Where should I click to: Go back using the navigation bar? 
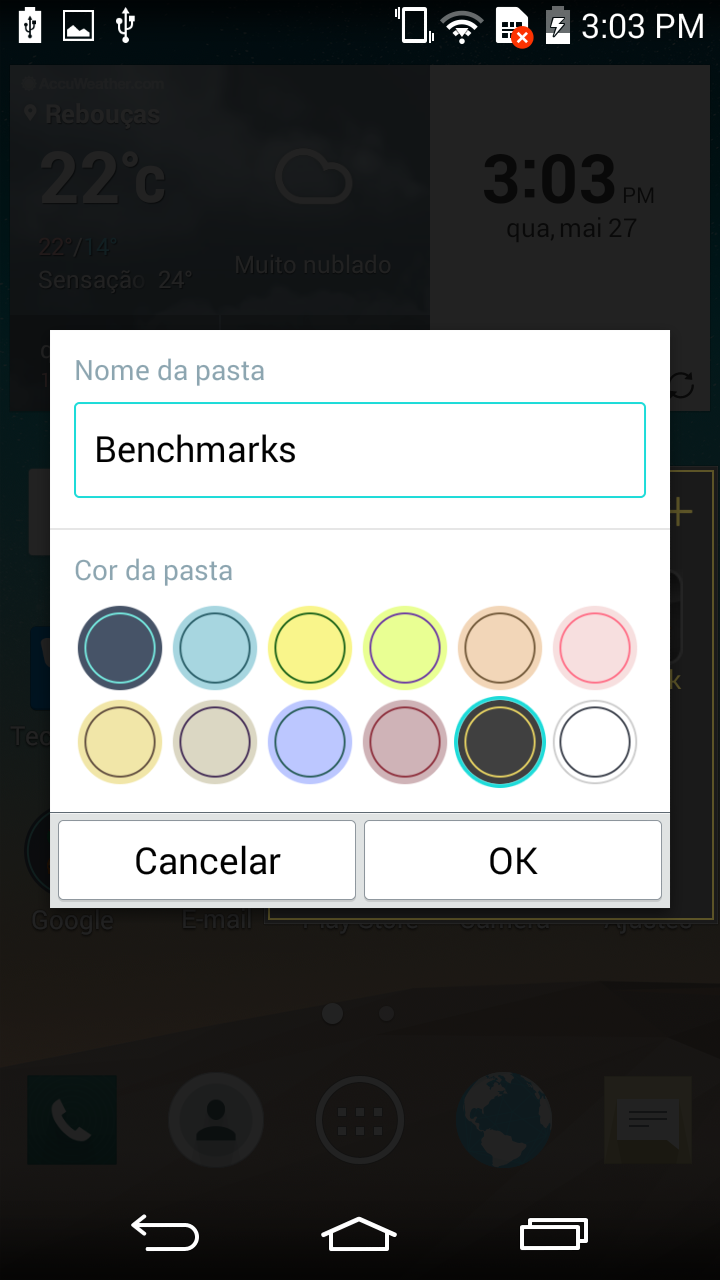point(165,1233)
